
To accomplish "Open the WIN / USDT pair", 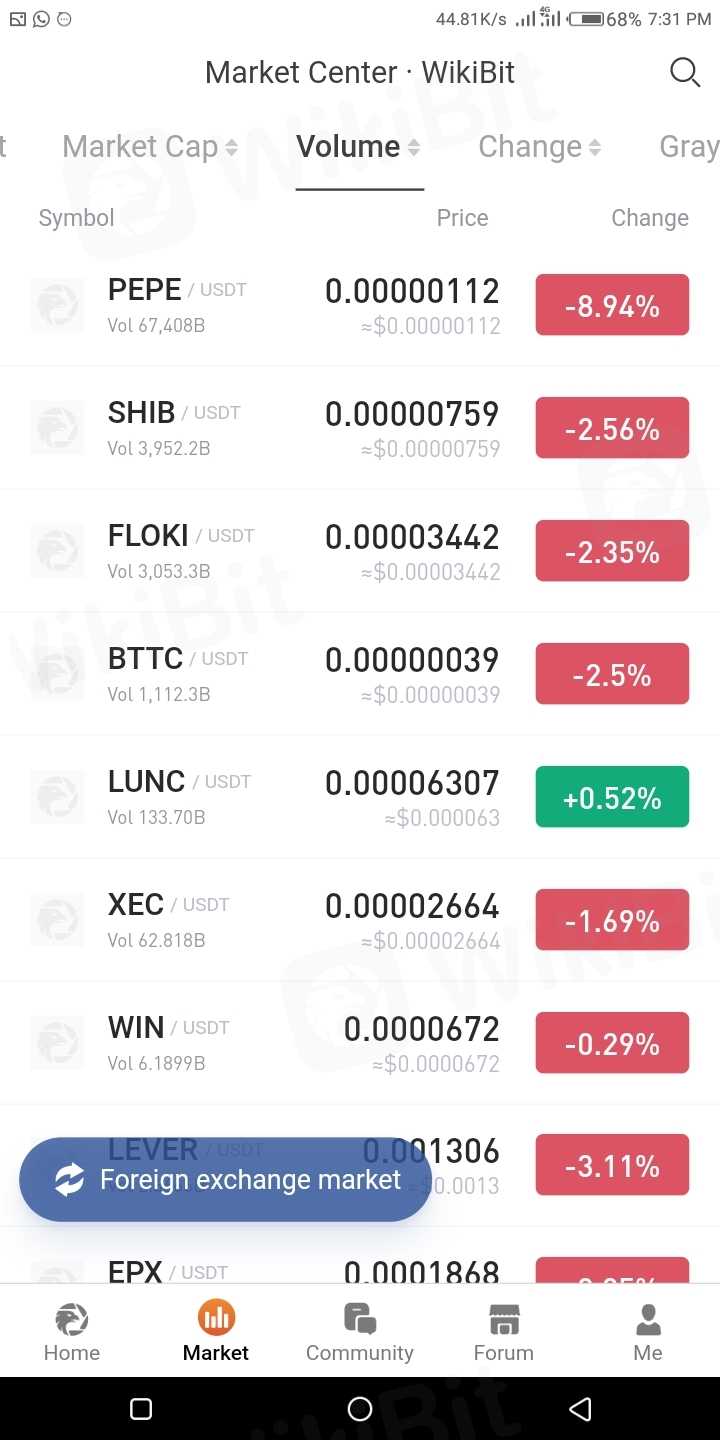I will 300,1043.
